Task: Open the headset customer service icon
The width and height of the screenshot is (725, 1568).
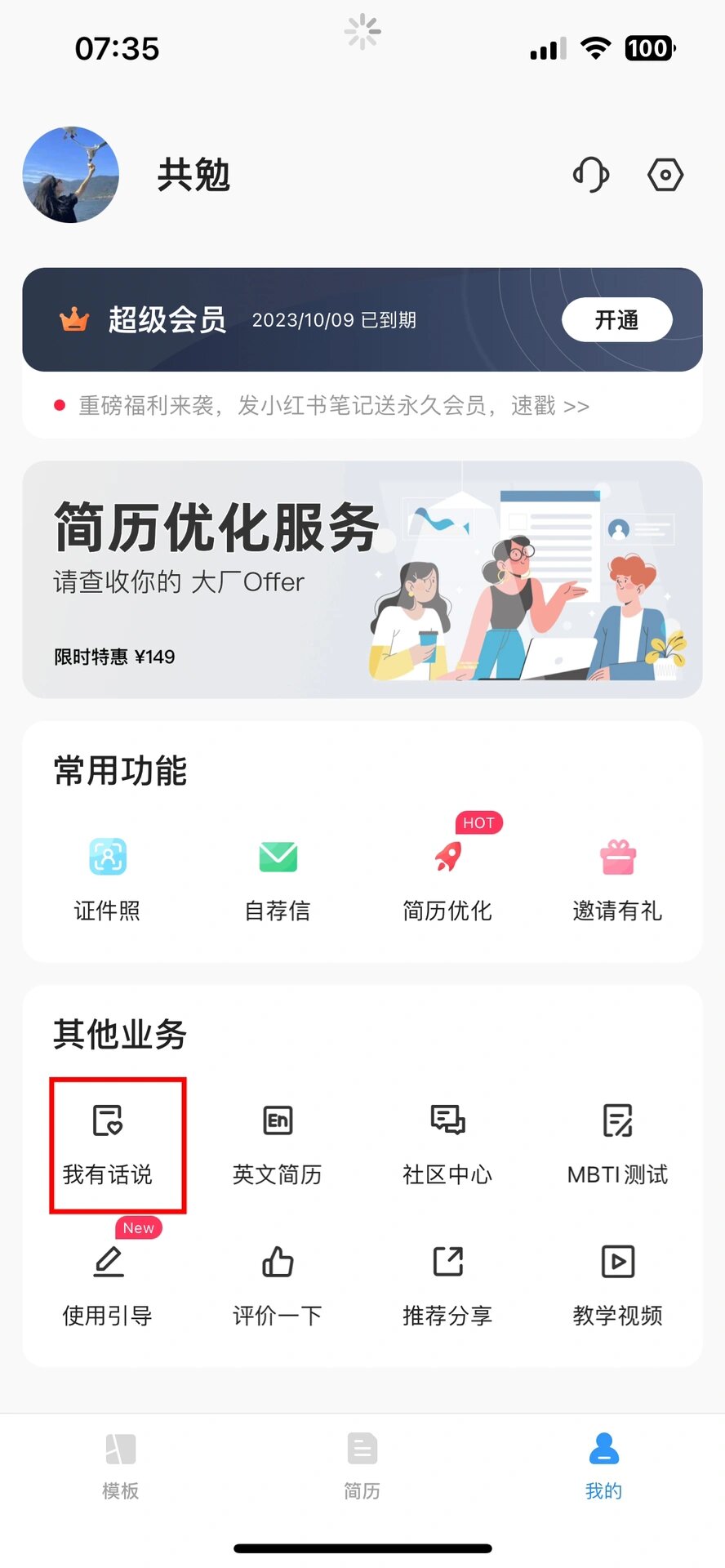Action: tap(590, 174)
